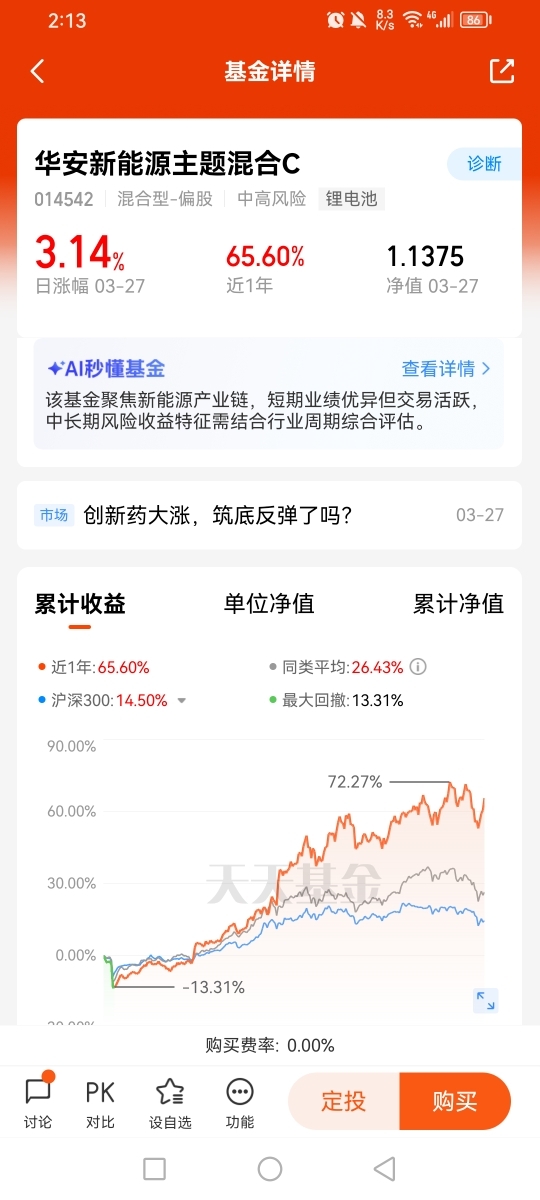This screenshot has height=1200, width=540.
Task: Show the info icon beside 同类平均
Action: click(419, 667)
